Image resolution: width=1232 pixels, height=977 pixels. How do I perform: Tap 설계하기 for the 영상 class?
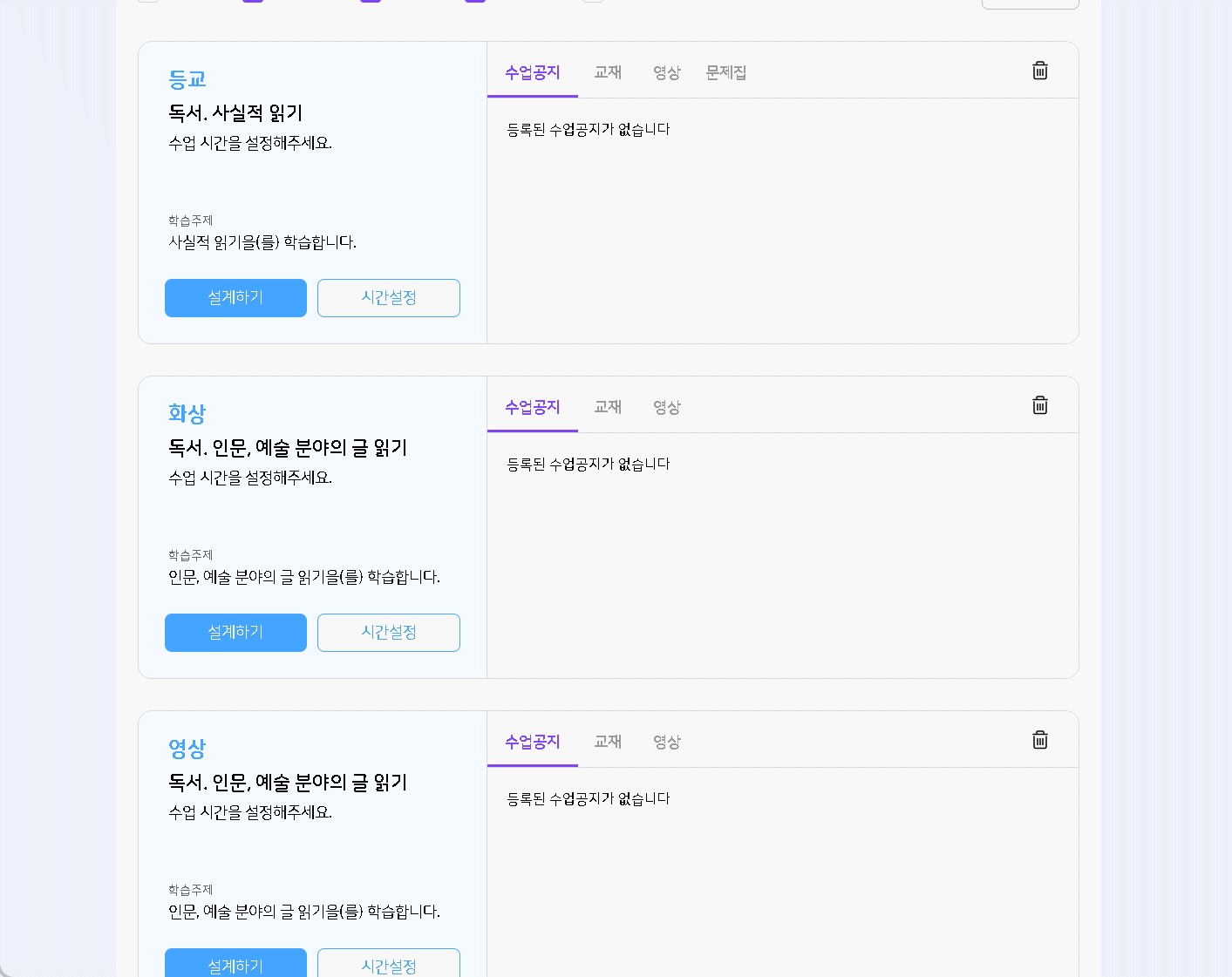(235, 964)
